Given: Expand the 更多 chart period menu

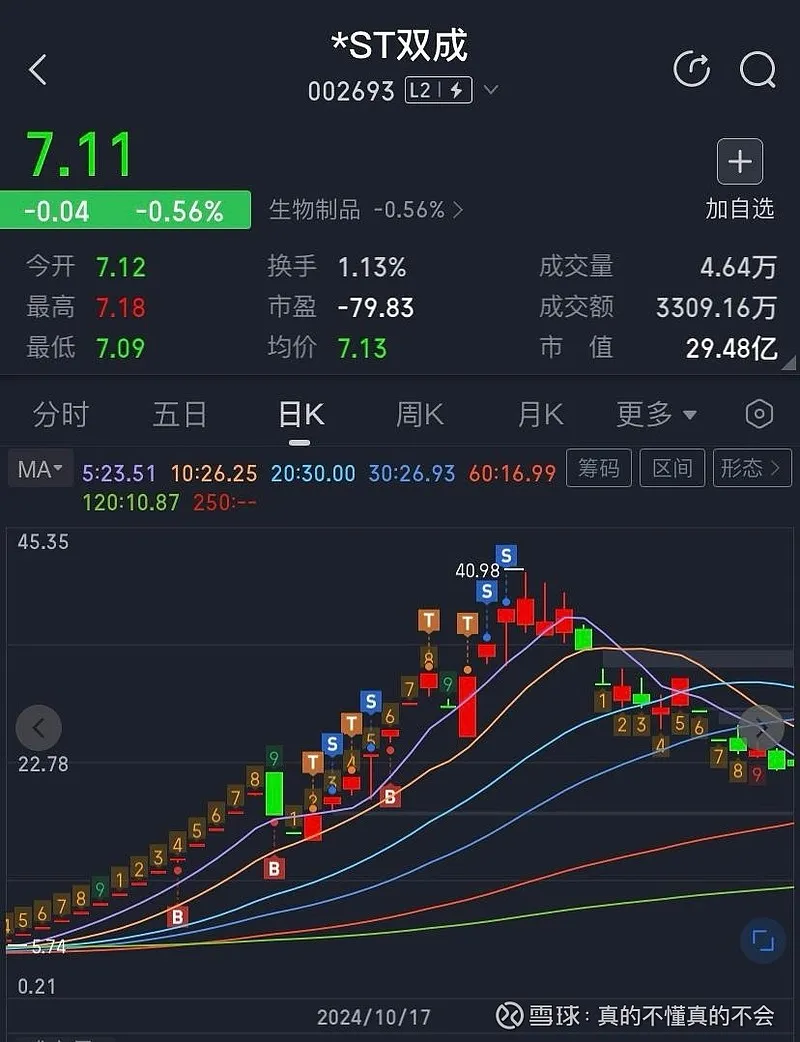Looking at the screenshot, I should coord(656,414).
